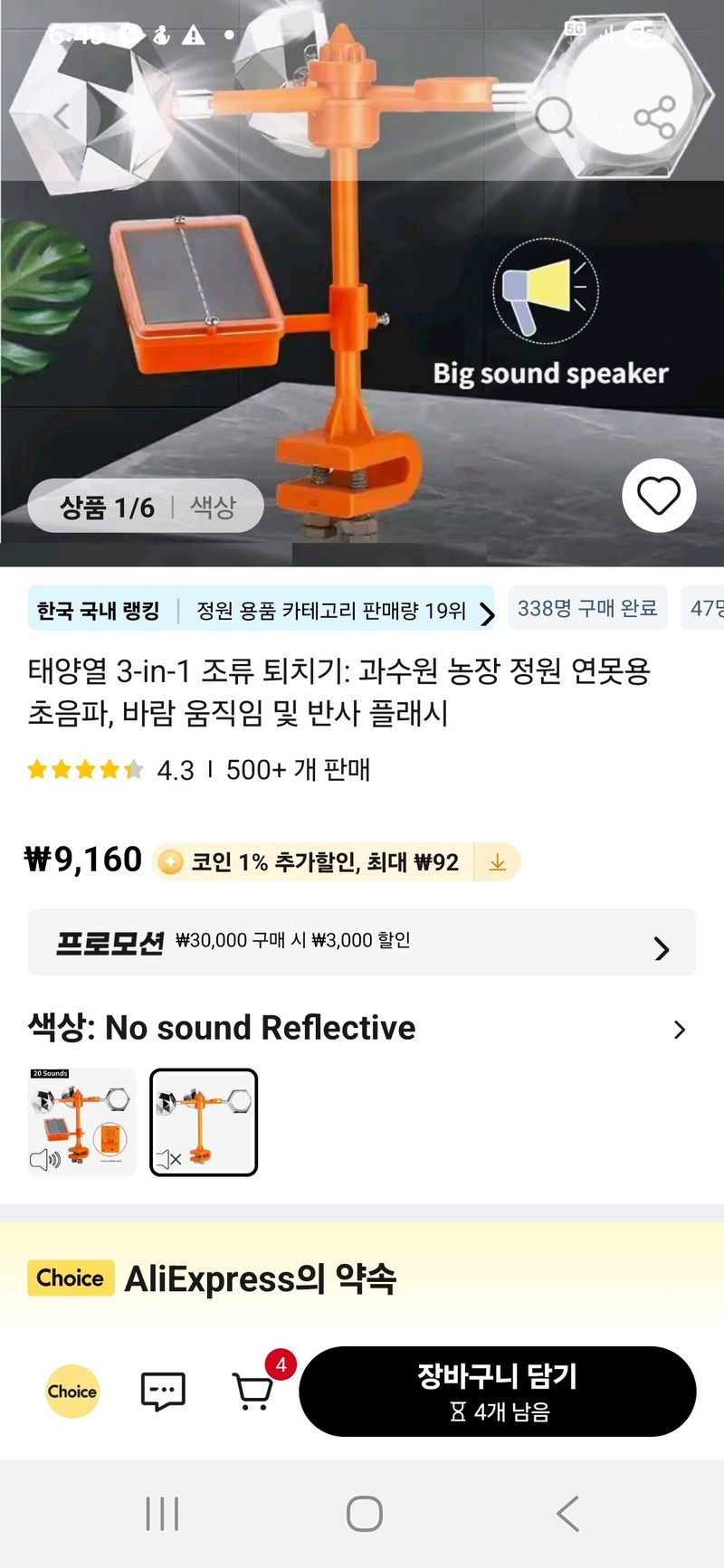Share this product
724x1568 pixels.
click(x=655, y=116)
